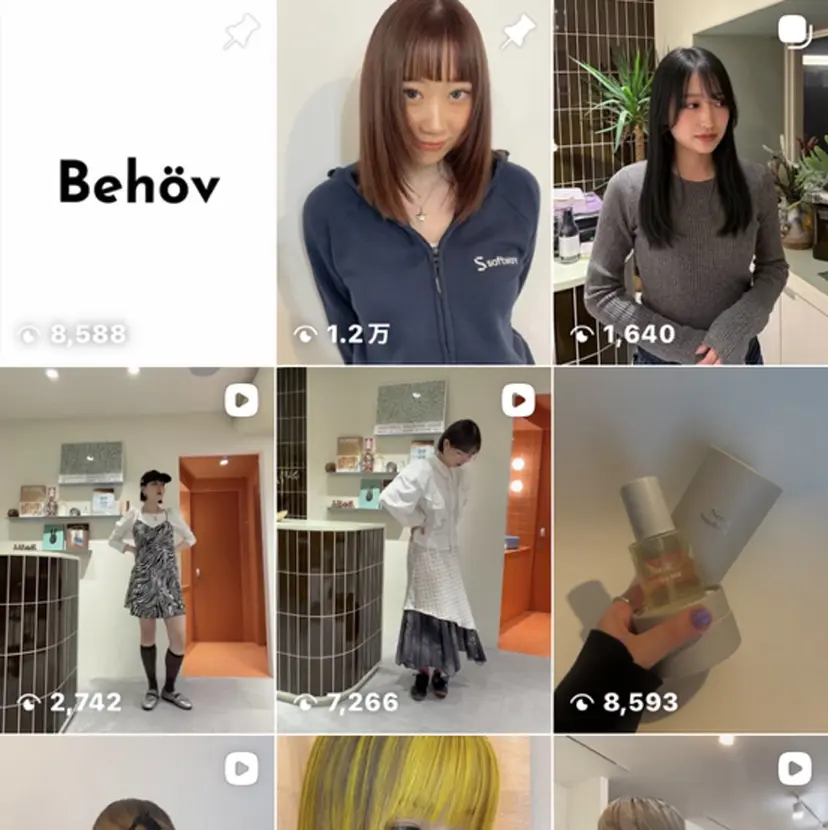828x830 pixels.
Task: Open the carousel post with 1,640 views
Action: point(691,182)
